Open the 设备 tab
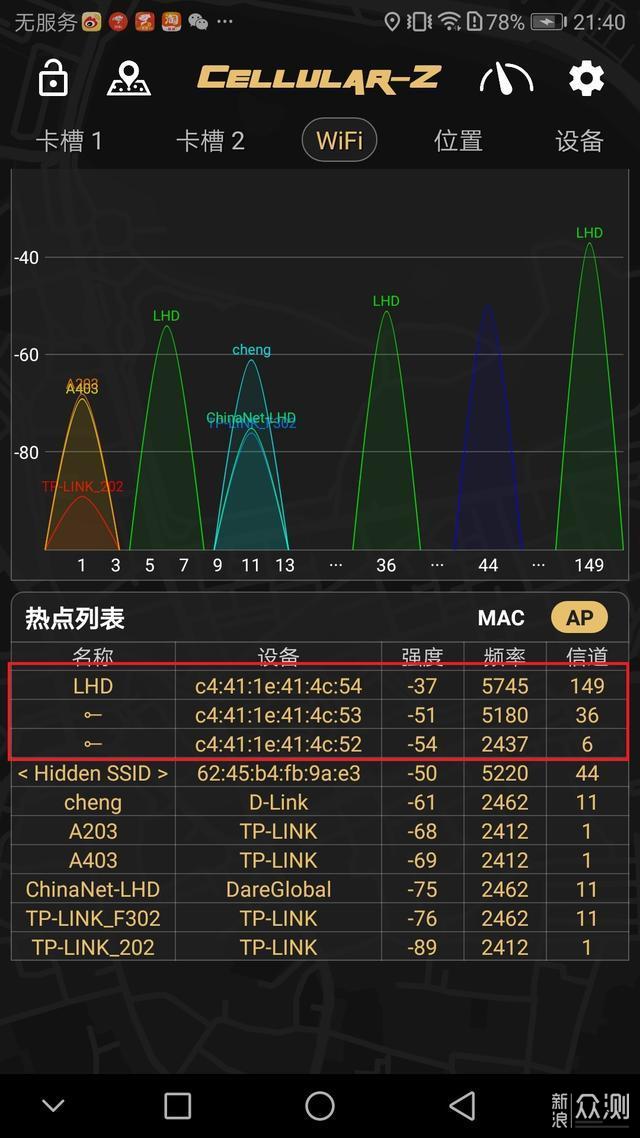This screenshot has width=640, height=1138. [x=579, y=141]
